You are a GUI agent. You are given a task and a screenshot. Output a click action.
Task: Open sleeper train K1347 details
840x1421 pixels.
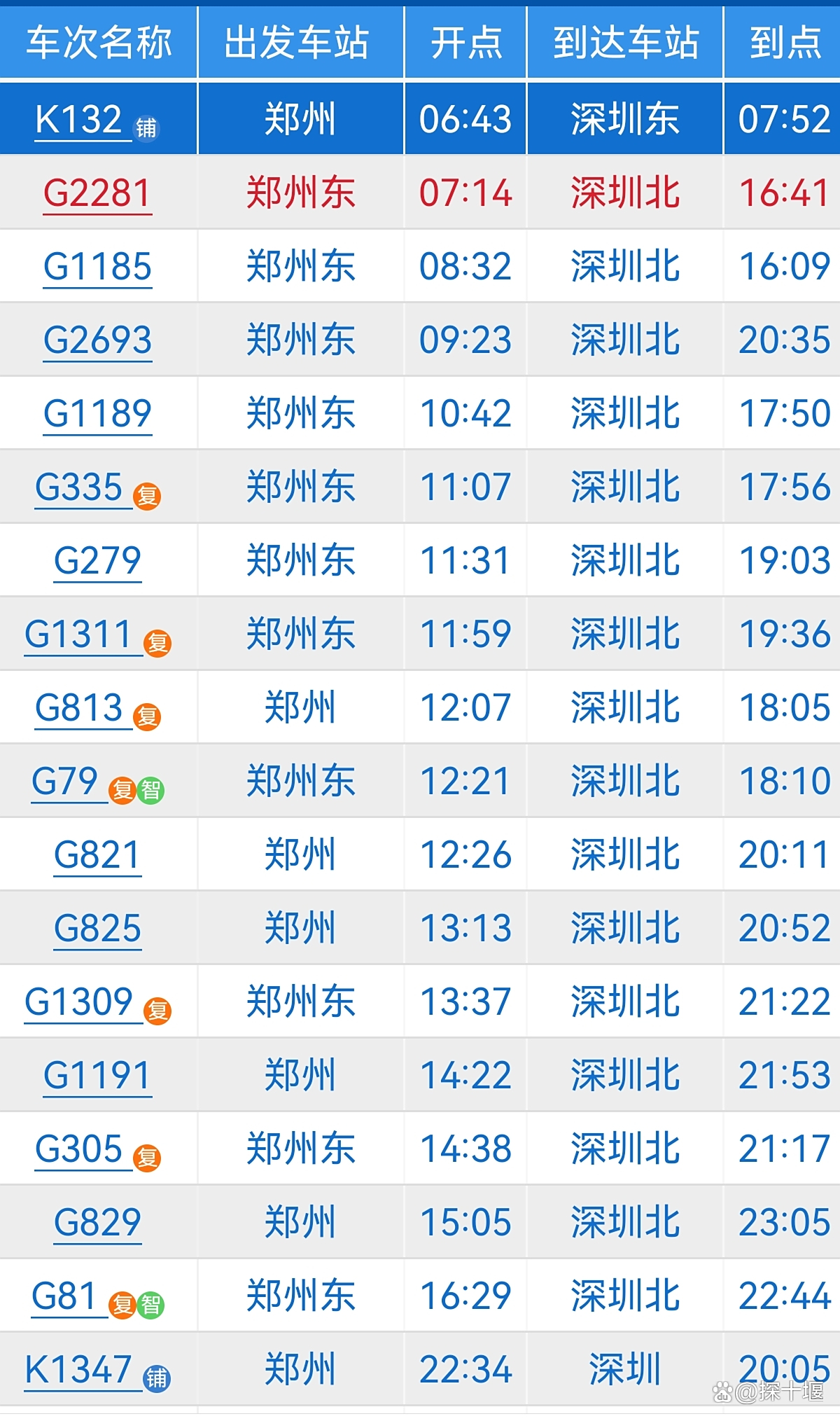78,1370
